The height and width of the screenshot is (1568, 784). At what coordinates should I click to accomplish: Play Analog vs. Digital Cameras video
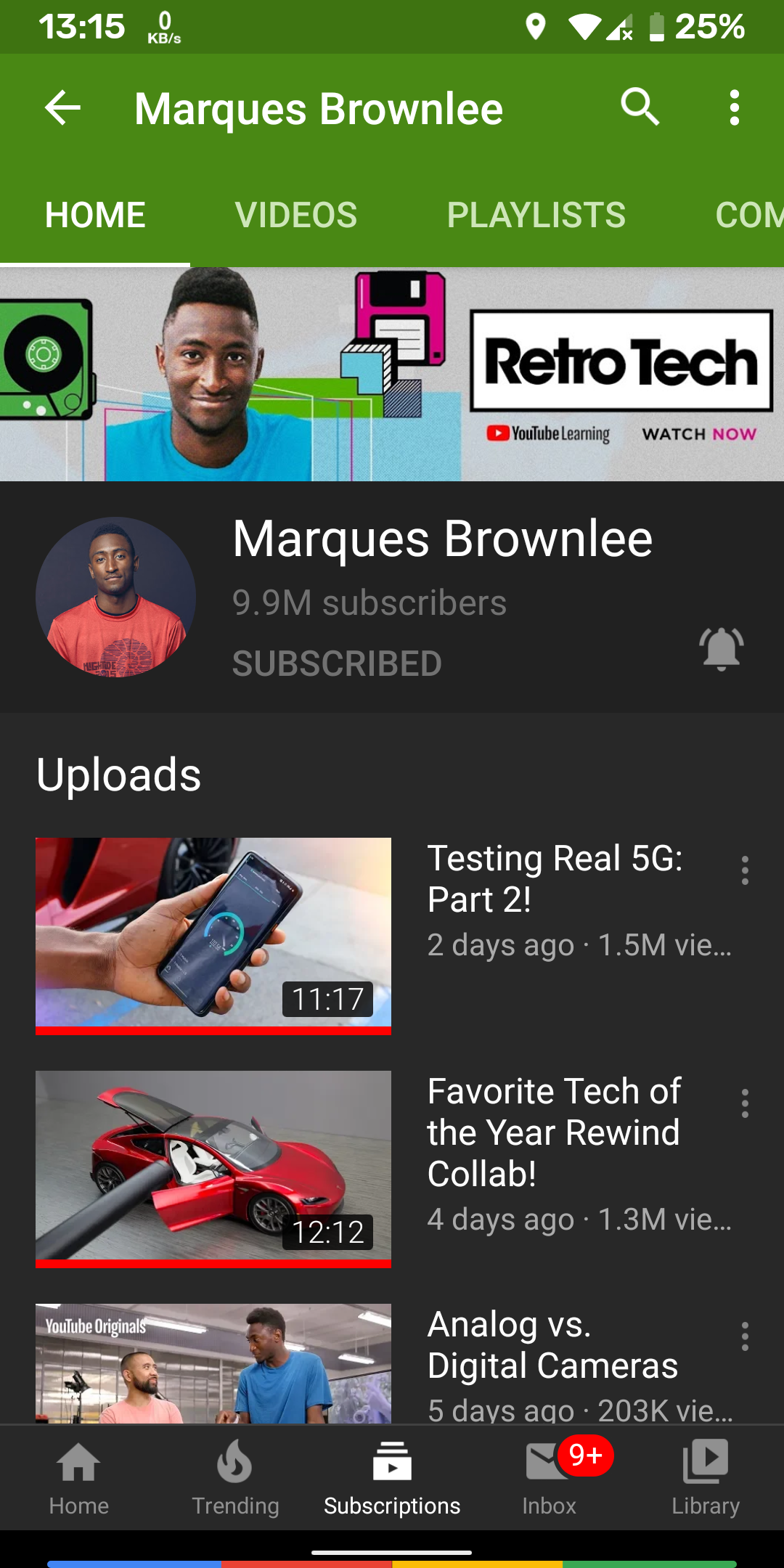pyautogui.click(x=213, y=1363)
